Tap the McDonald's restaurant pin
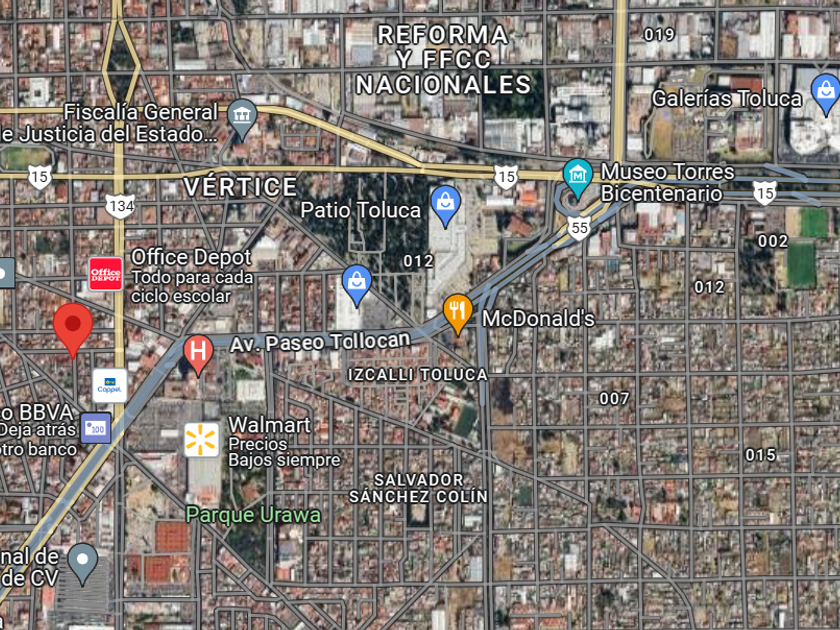Viewport: 840px width, 630px height. tap(458, 313)
